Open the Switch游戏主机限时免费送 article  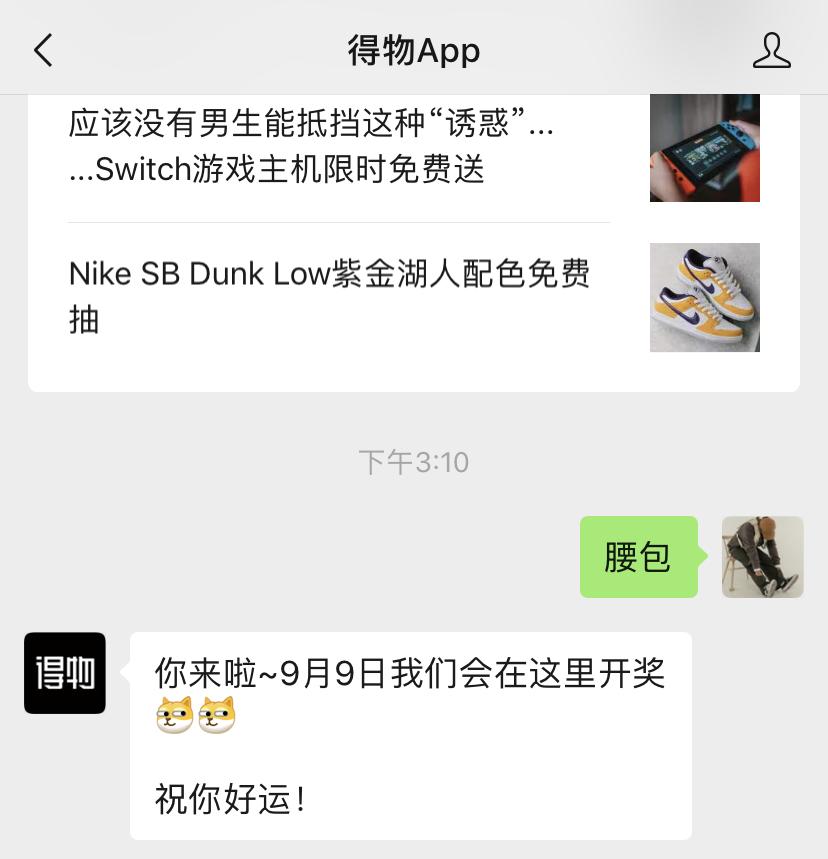[330, 148]
